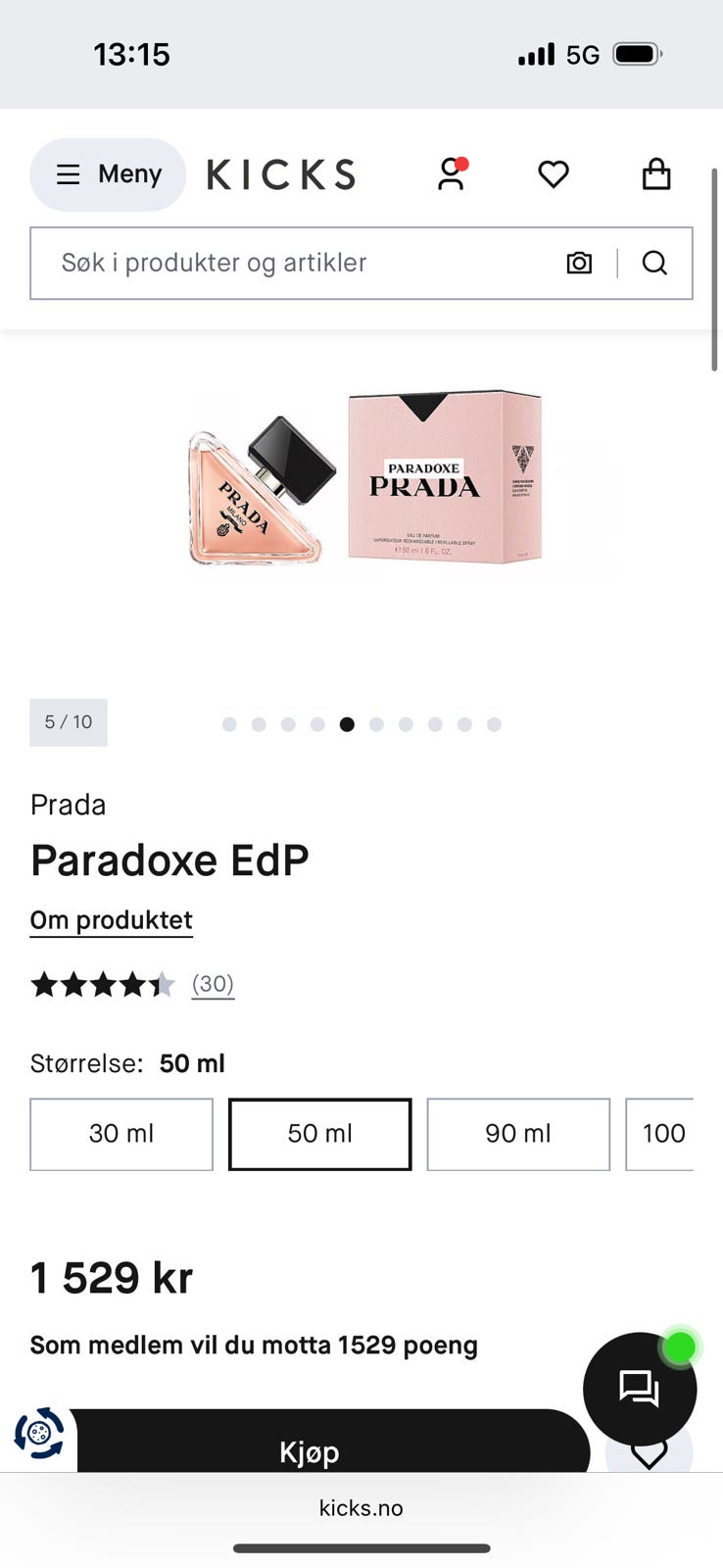Image resolution: width=723 pixels, height=1568 pixels.
Task: Pick the 90 ml size
Action: pyautogui.click(x=518, y=1134)
